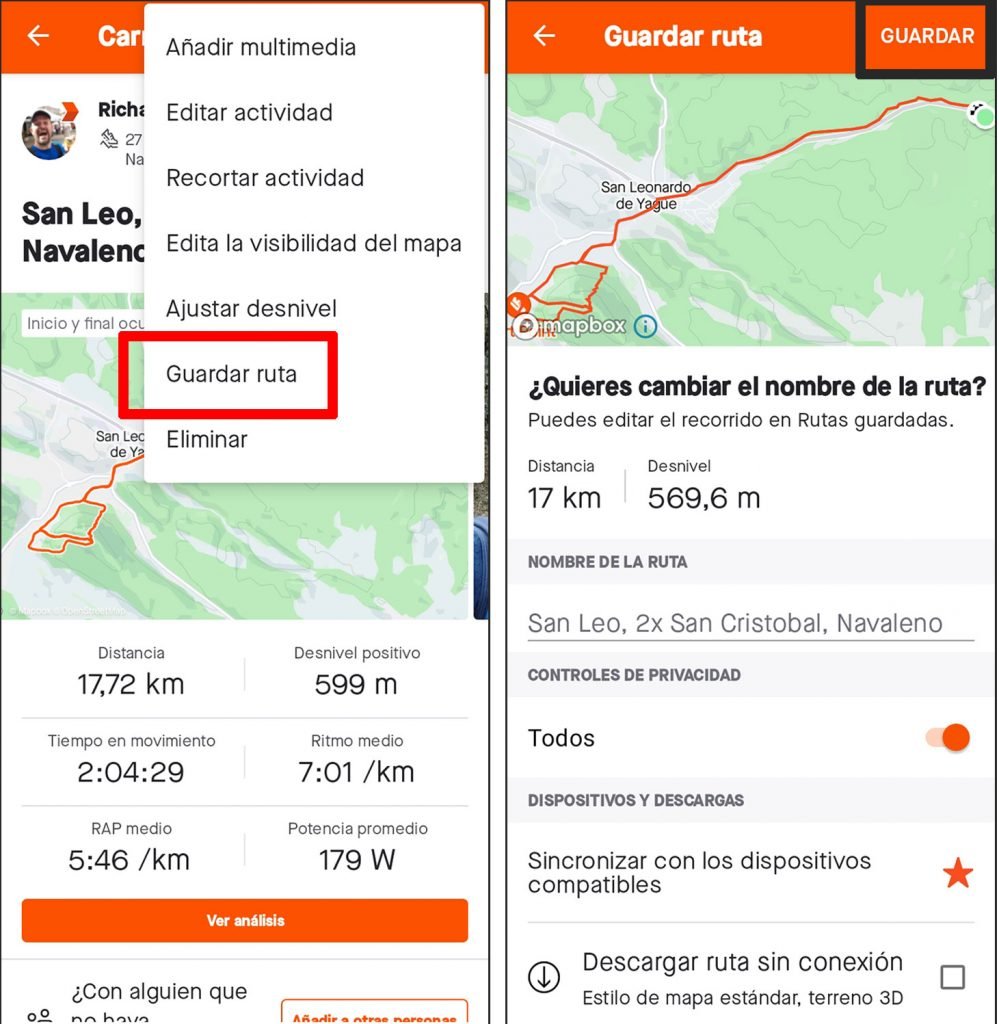Toggle the Todos privacy switch
This screenshot has height=1024, width=999.
(948, 738)
